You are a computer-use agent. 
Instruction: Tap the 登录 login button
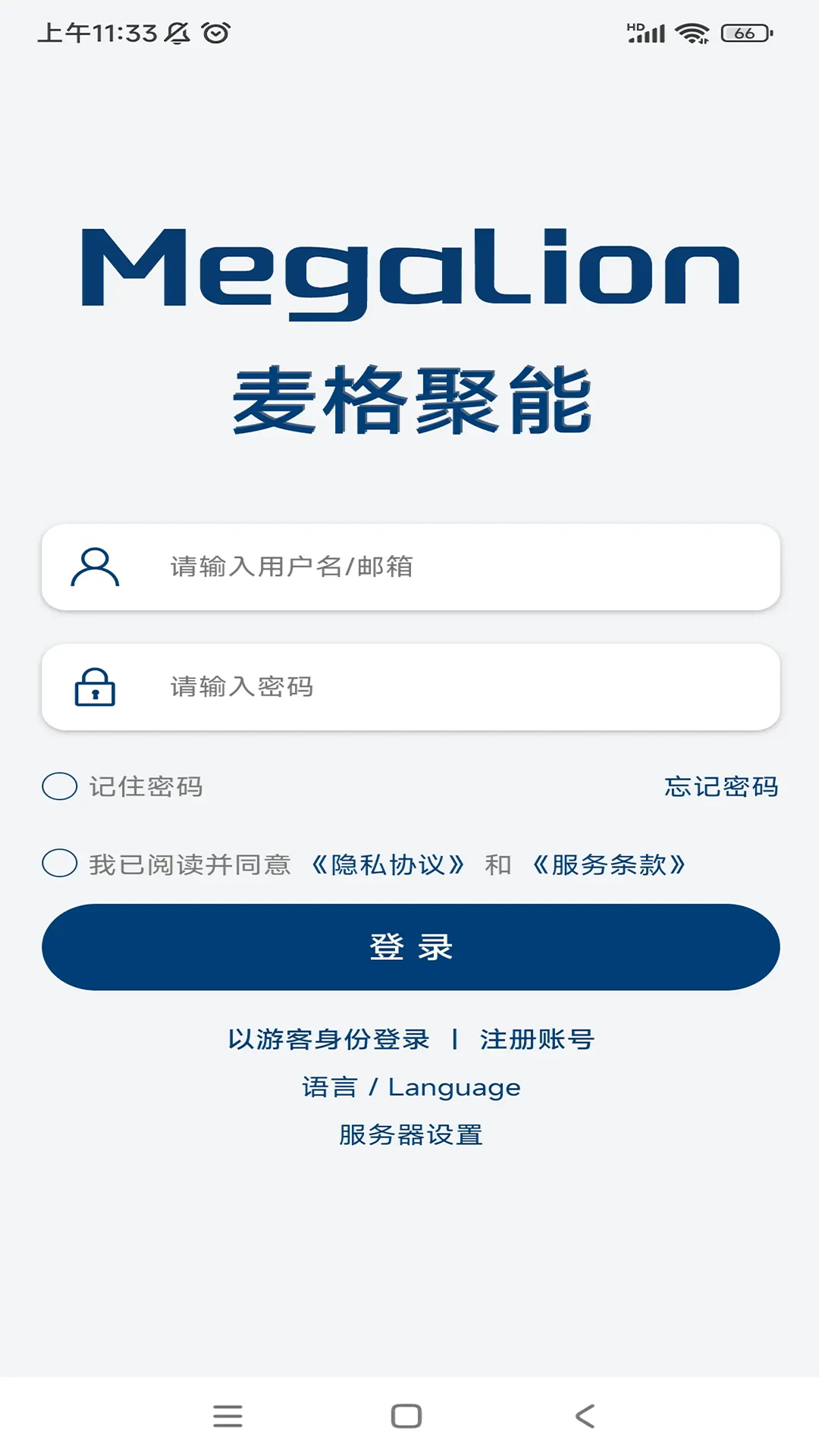(x=410, y=946)
